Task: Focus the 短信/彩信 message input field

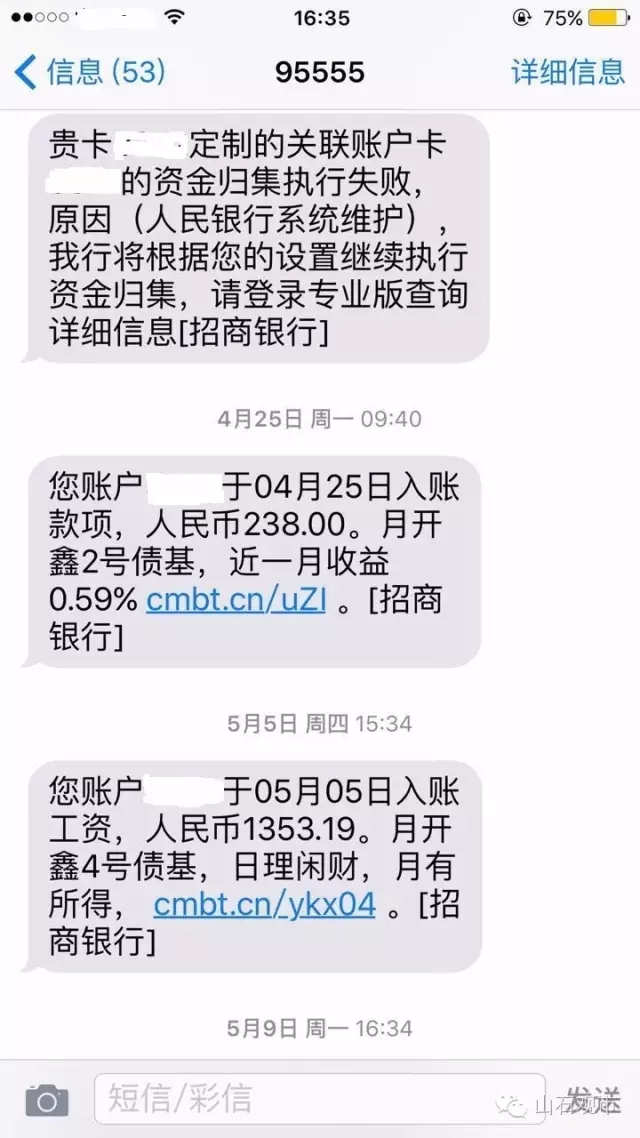Action: coord(320,1100)
